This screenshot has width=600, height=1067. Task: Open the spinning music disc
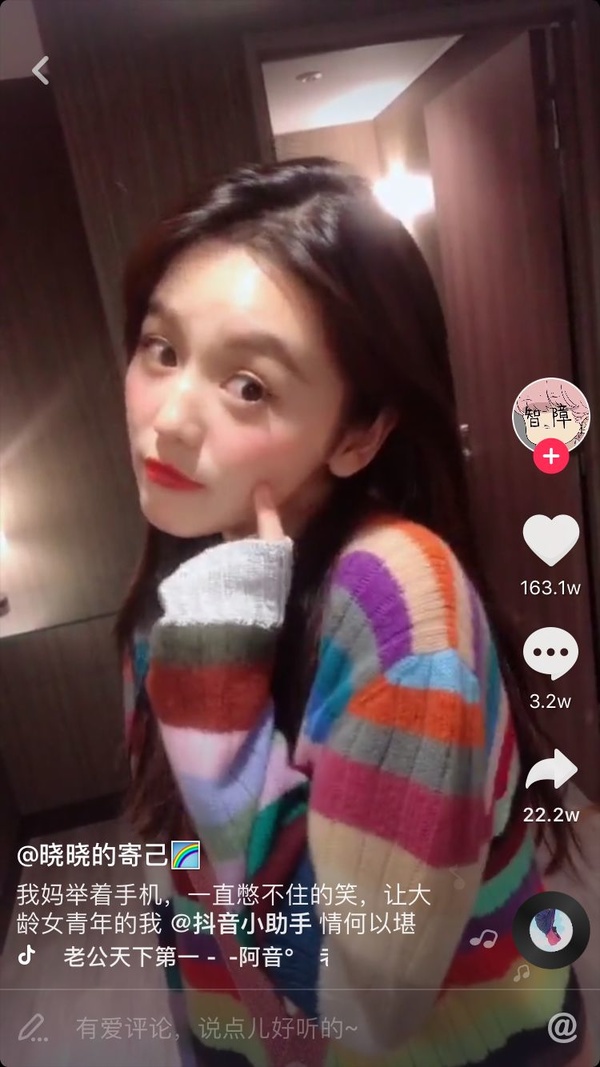click(x=551, y=930)
